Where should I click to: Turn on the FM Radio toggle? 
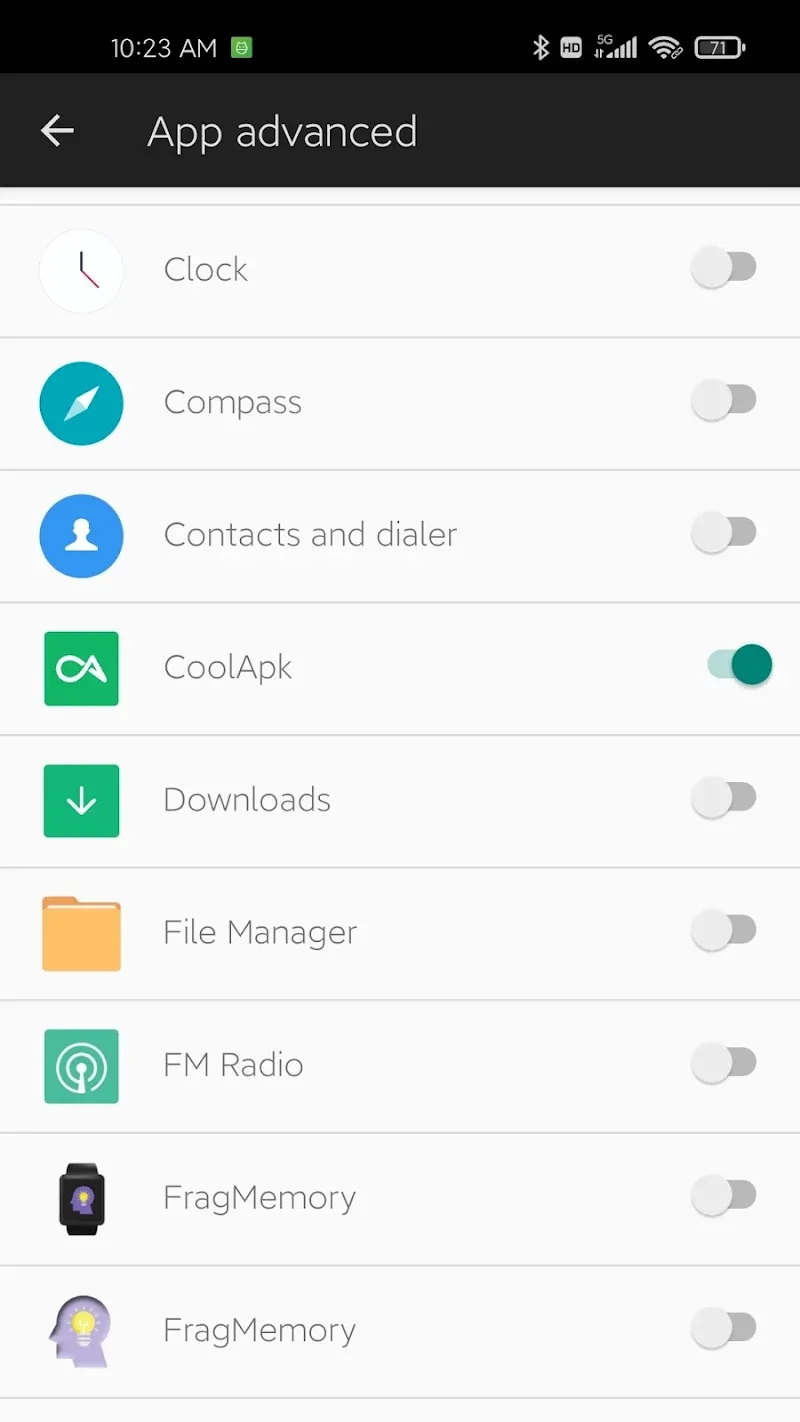(724, 1063)
